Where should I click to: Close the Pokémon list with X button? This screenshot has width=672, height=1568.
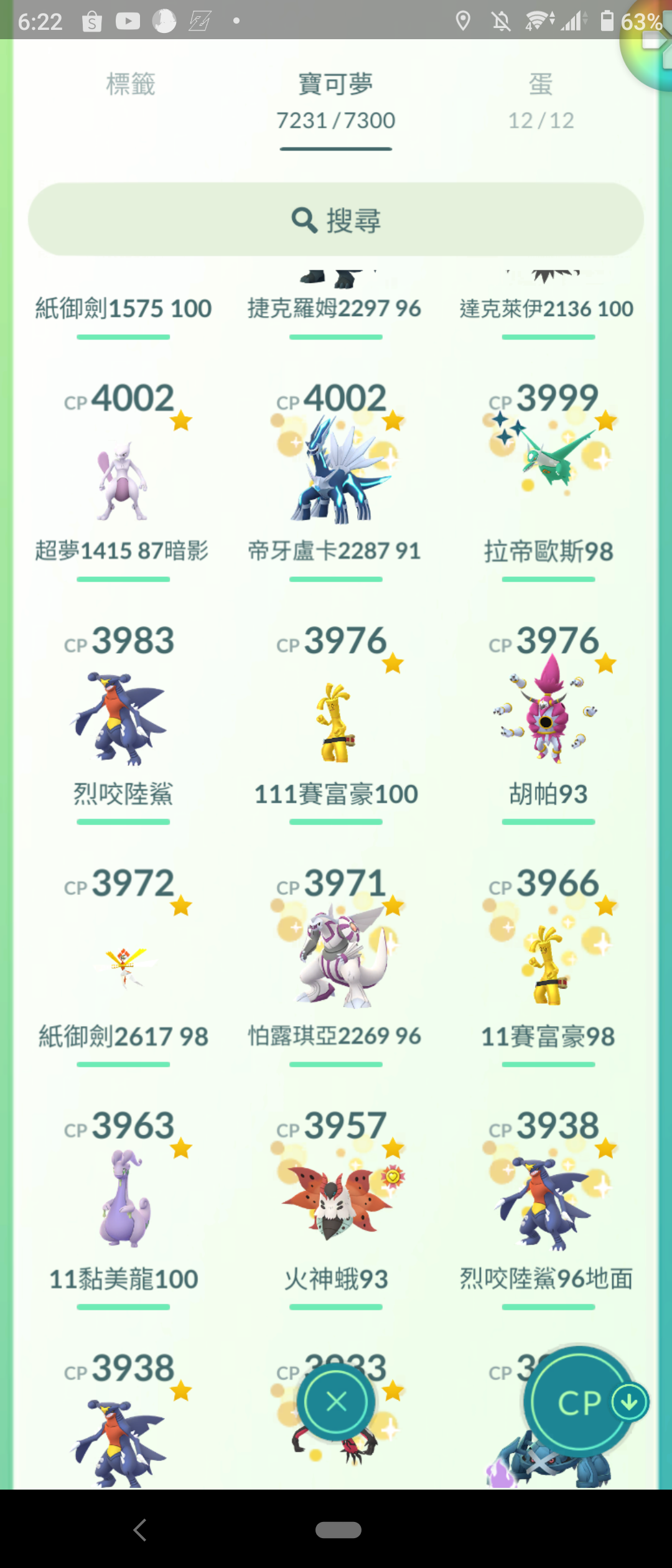pos(336,1402)
